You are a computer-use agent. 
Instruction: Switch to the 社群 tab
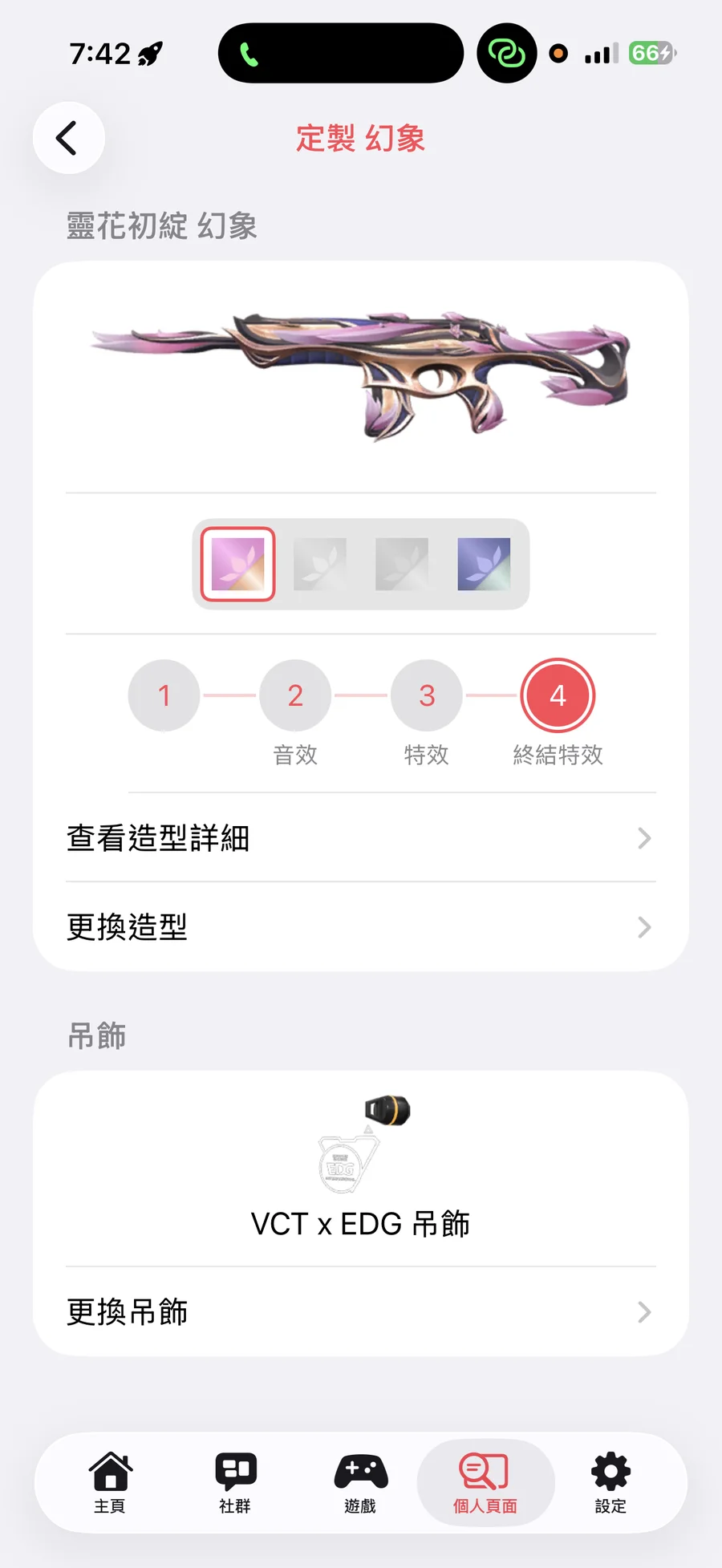point(235,1482)
